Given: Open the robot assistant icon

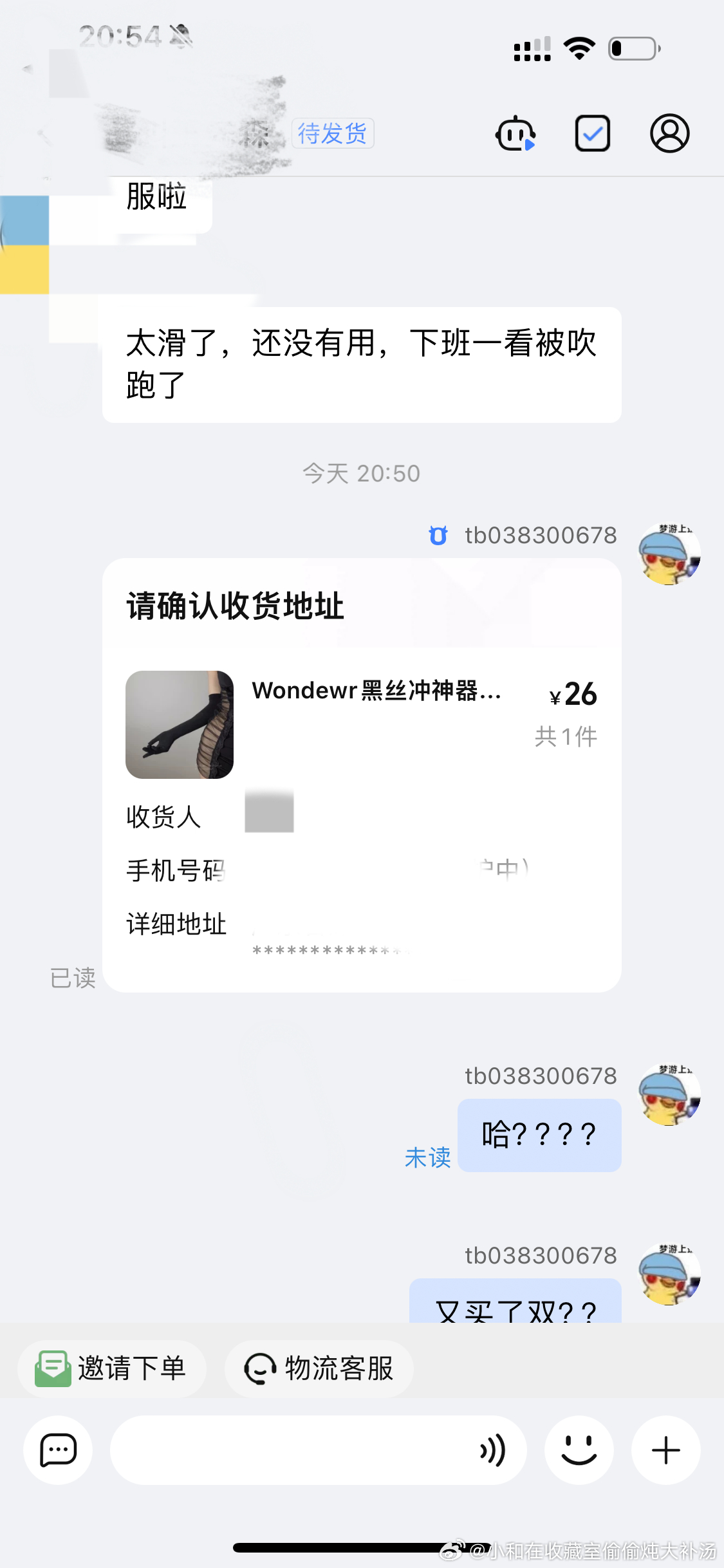Looking at the screenshot, I should [515, 134].
